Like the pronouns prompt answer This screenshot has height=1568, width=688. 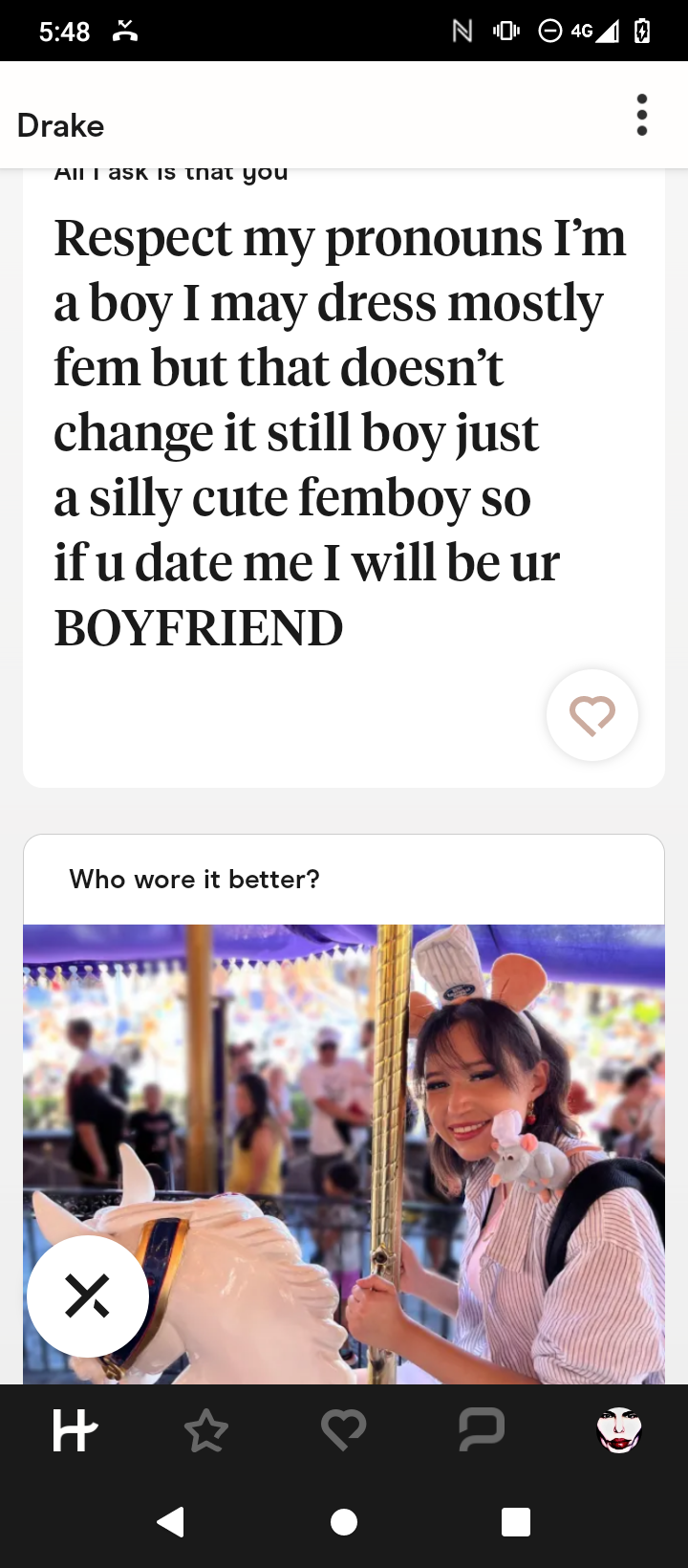tap(592, 715)
